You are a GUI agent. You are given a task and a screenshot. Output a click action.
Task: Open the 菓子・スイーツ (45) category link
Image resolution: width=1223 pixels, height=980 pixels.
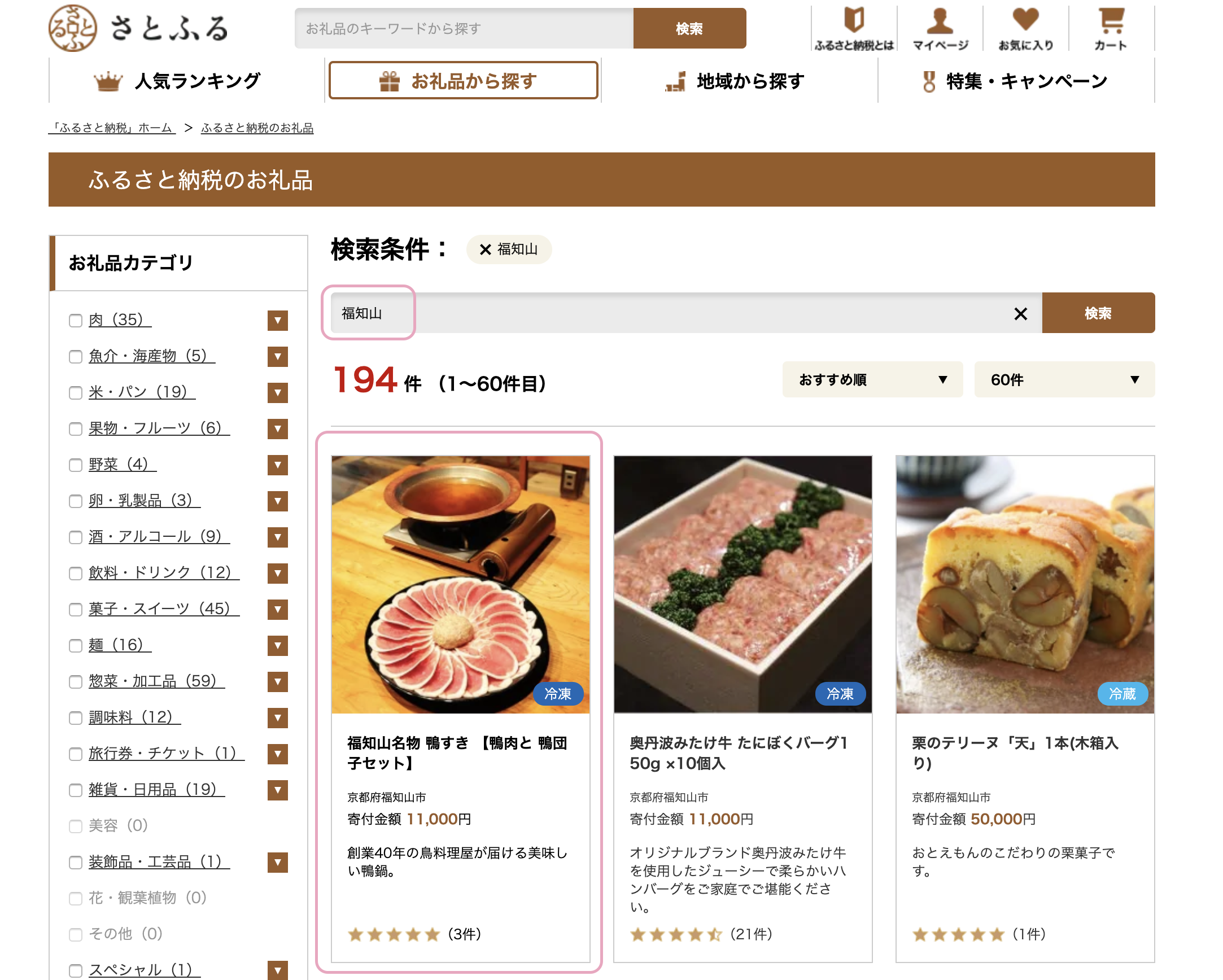click(163, 609)
